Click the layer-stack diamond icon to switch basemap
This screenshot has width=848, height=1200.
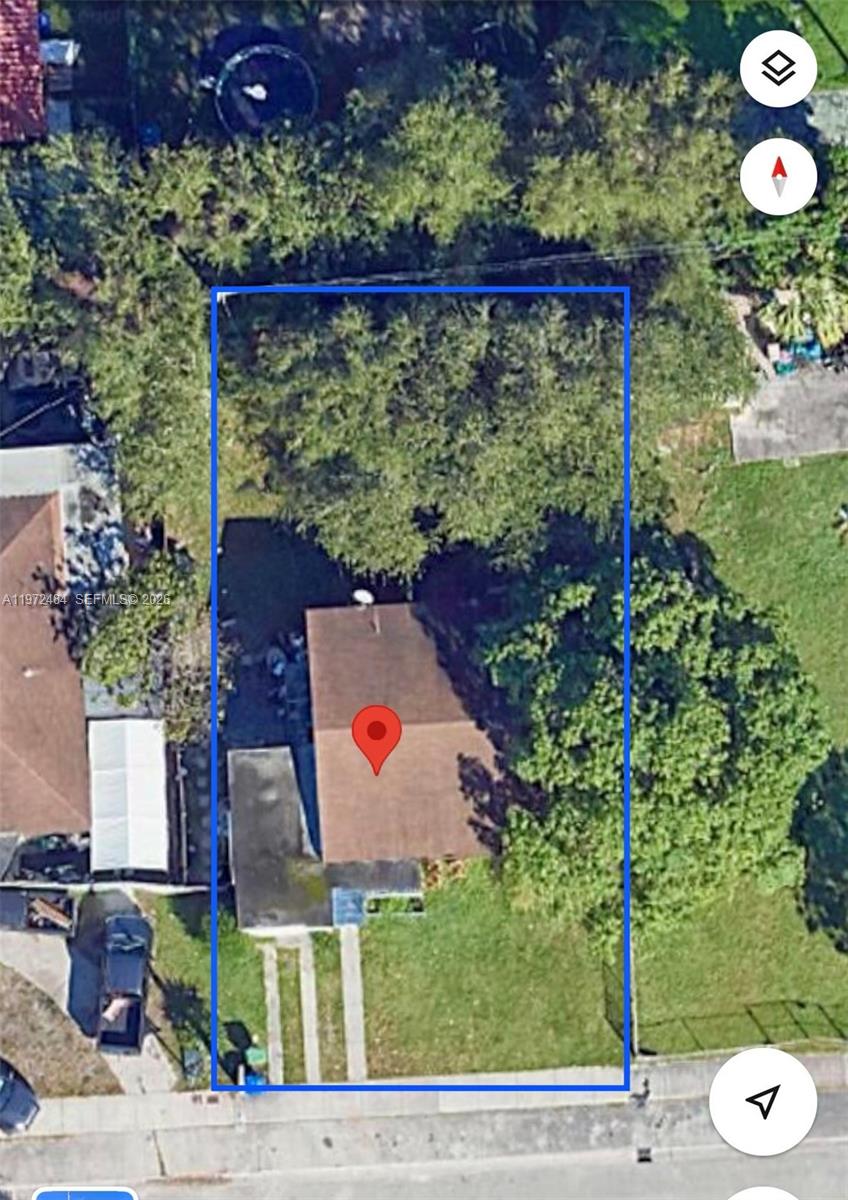[x=778, y=69]
